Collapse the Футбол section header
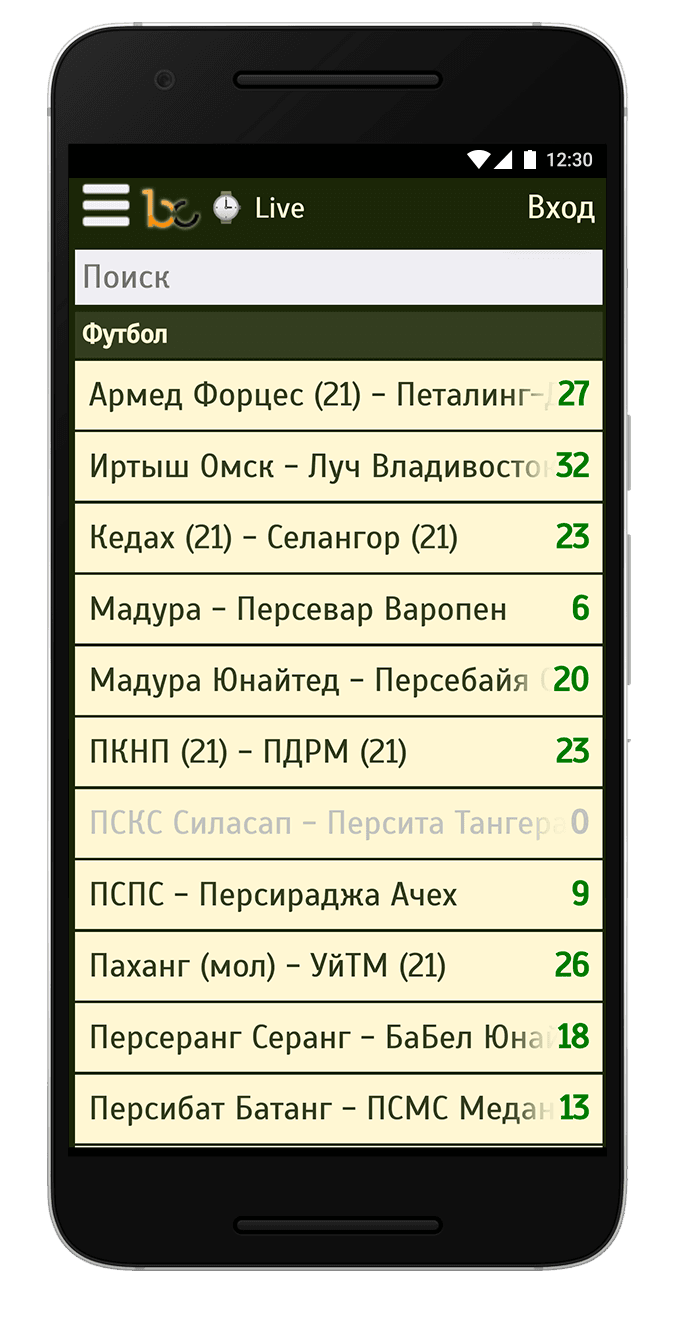The image size is (678, 1317). point(338,334)
